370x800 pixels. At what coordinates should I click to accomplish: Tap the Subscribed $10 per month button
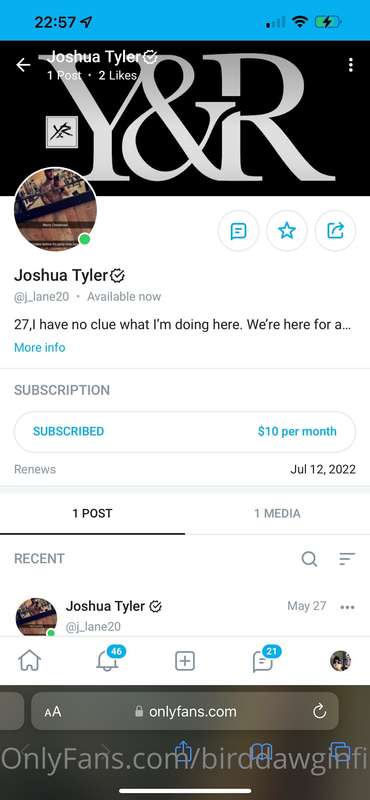point(185,432)
